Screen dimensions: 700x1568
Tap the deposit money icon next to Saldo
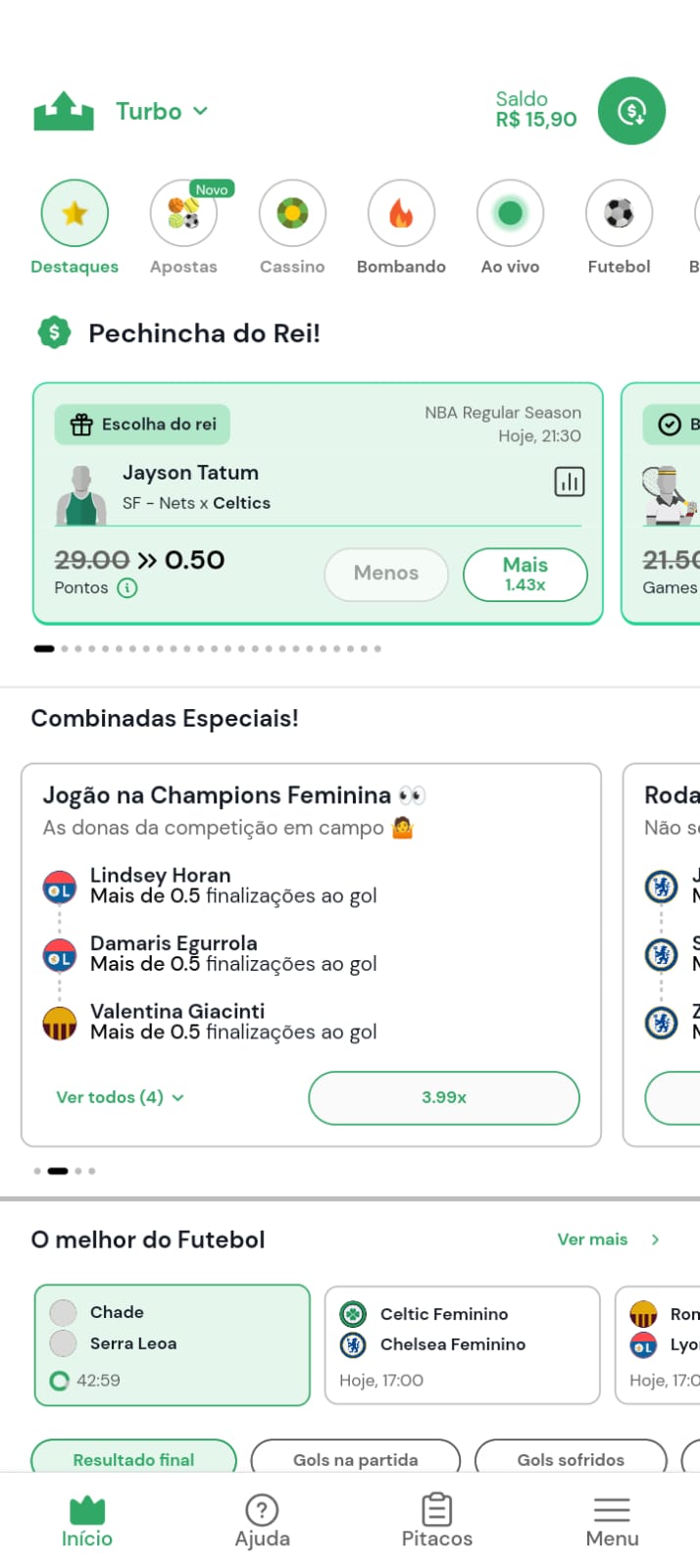[631, 111]
